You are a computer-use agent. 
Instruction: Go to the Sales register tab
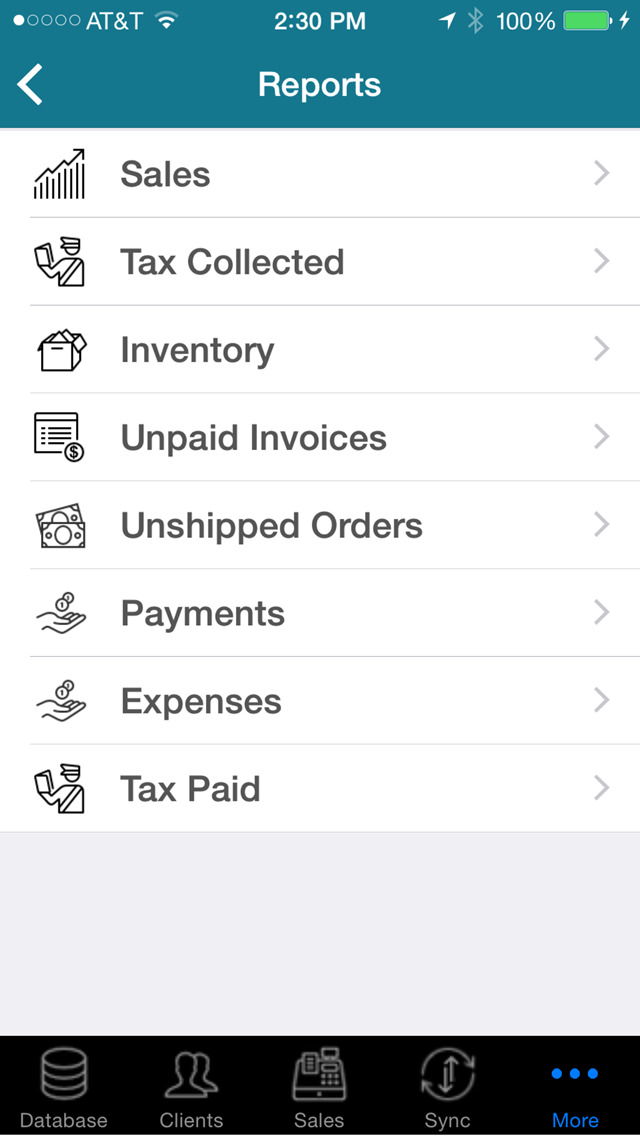319,1086
